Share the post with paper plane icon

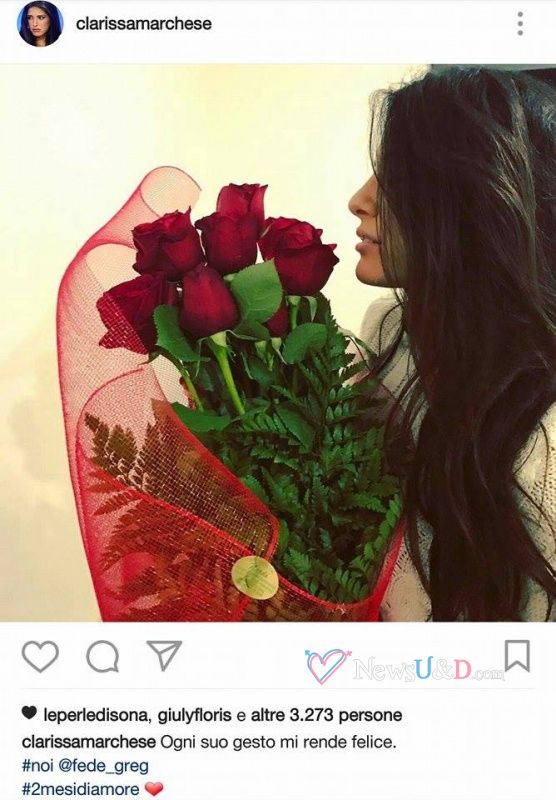[164, 655]
